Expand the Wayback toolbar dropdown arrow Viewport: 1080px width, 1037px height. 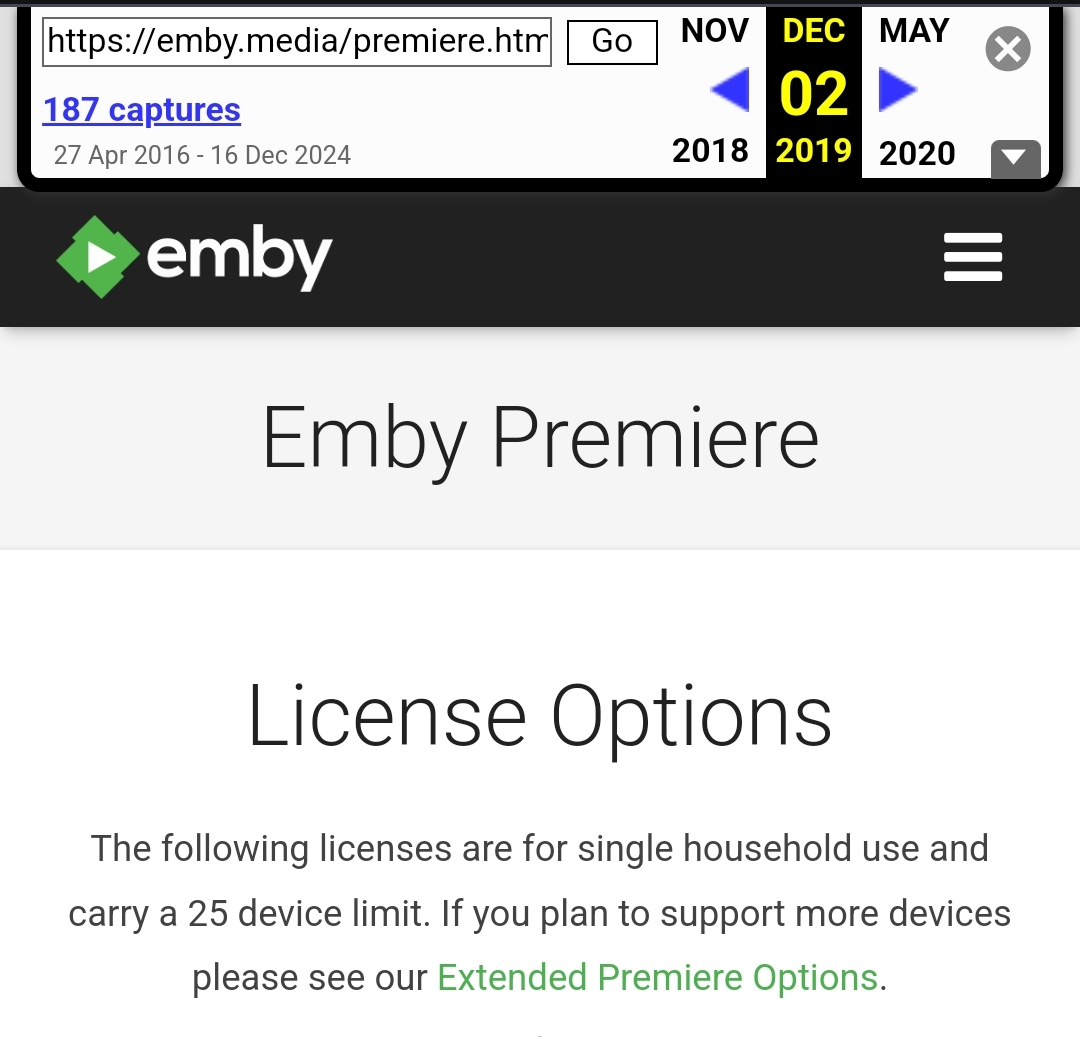click(1015, 157)
